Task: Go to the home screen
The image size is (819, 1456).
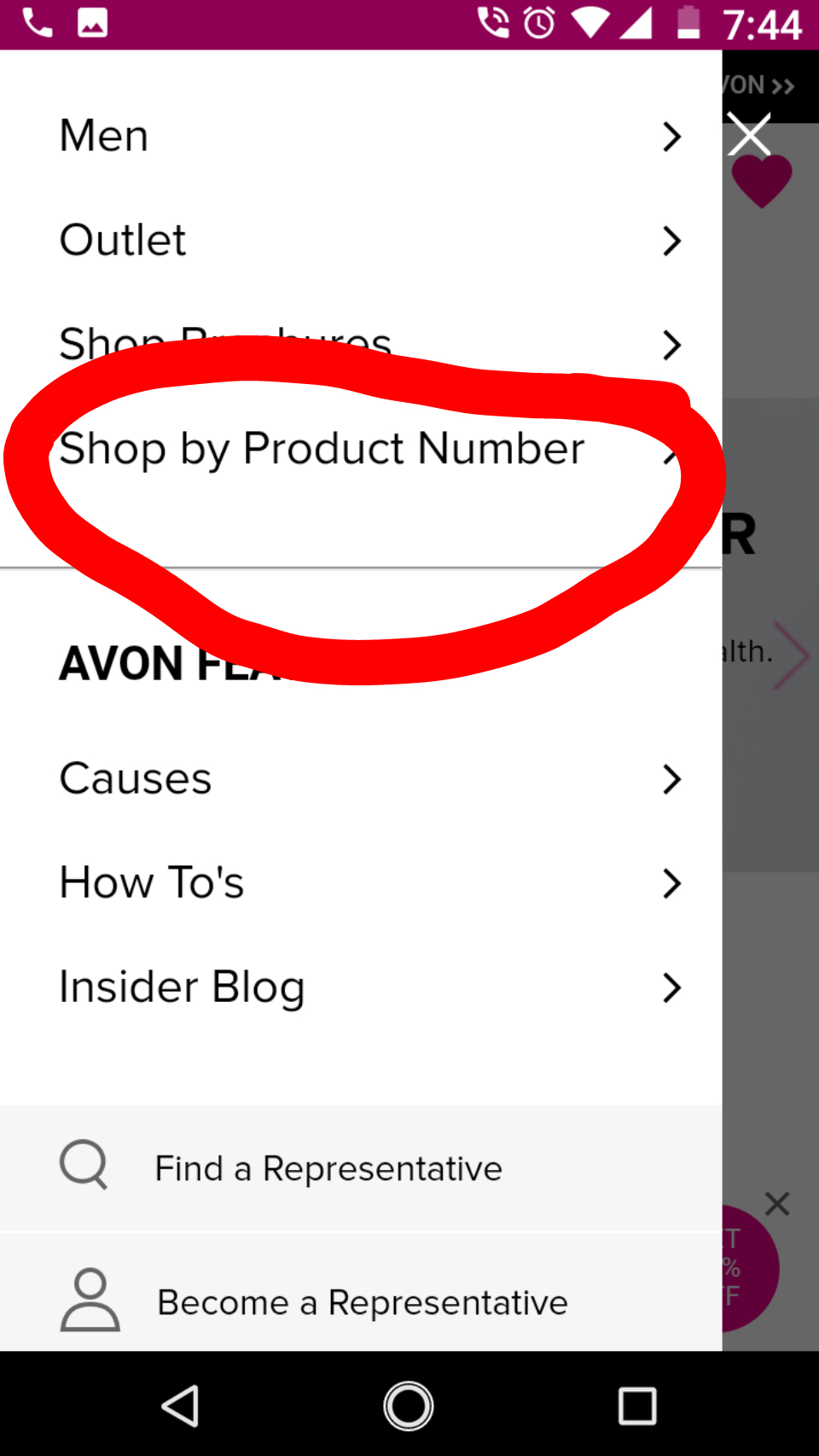Action: (409, 1406)
